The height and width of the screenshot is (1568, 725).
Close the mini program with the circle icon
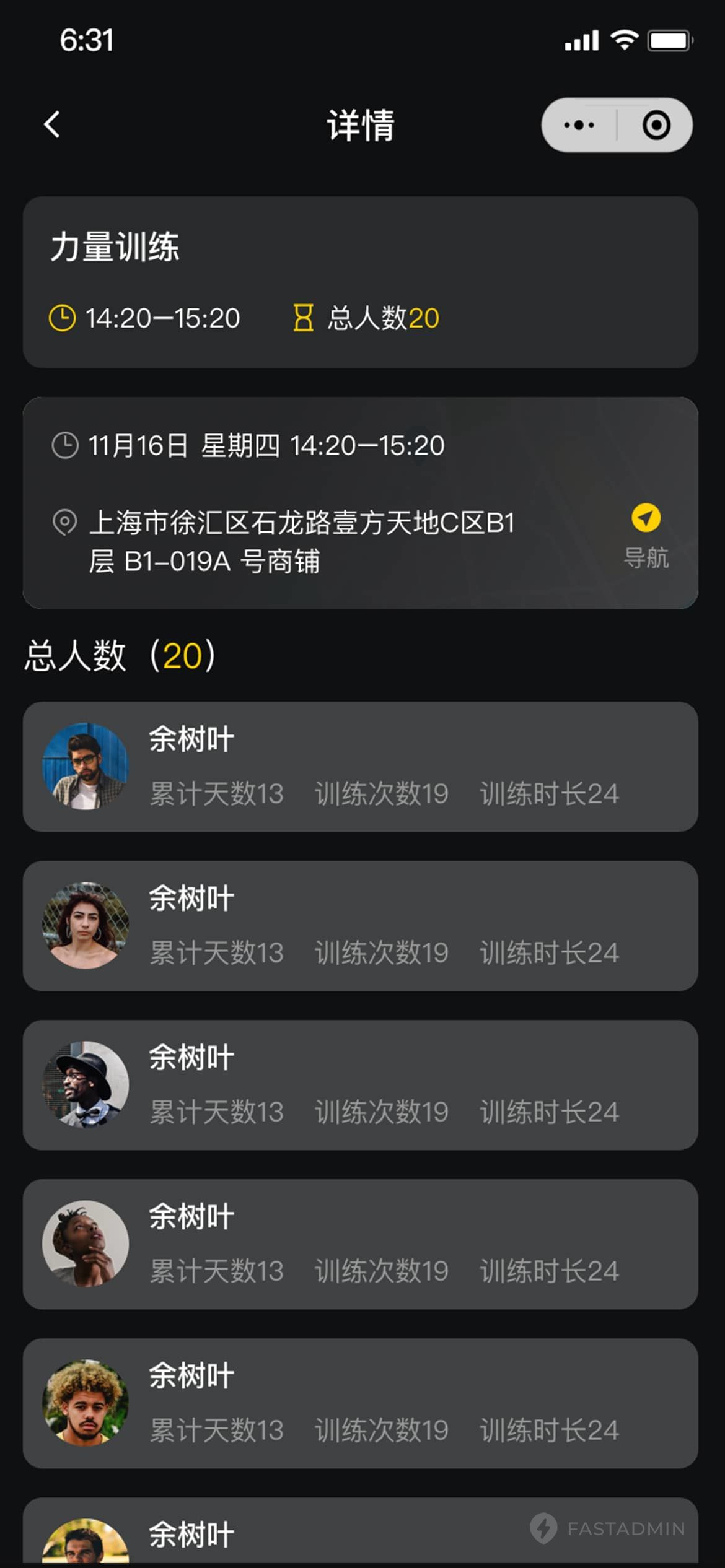(x=656, y=125)
